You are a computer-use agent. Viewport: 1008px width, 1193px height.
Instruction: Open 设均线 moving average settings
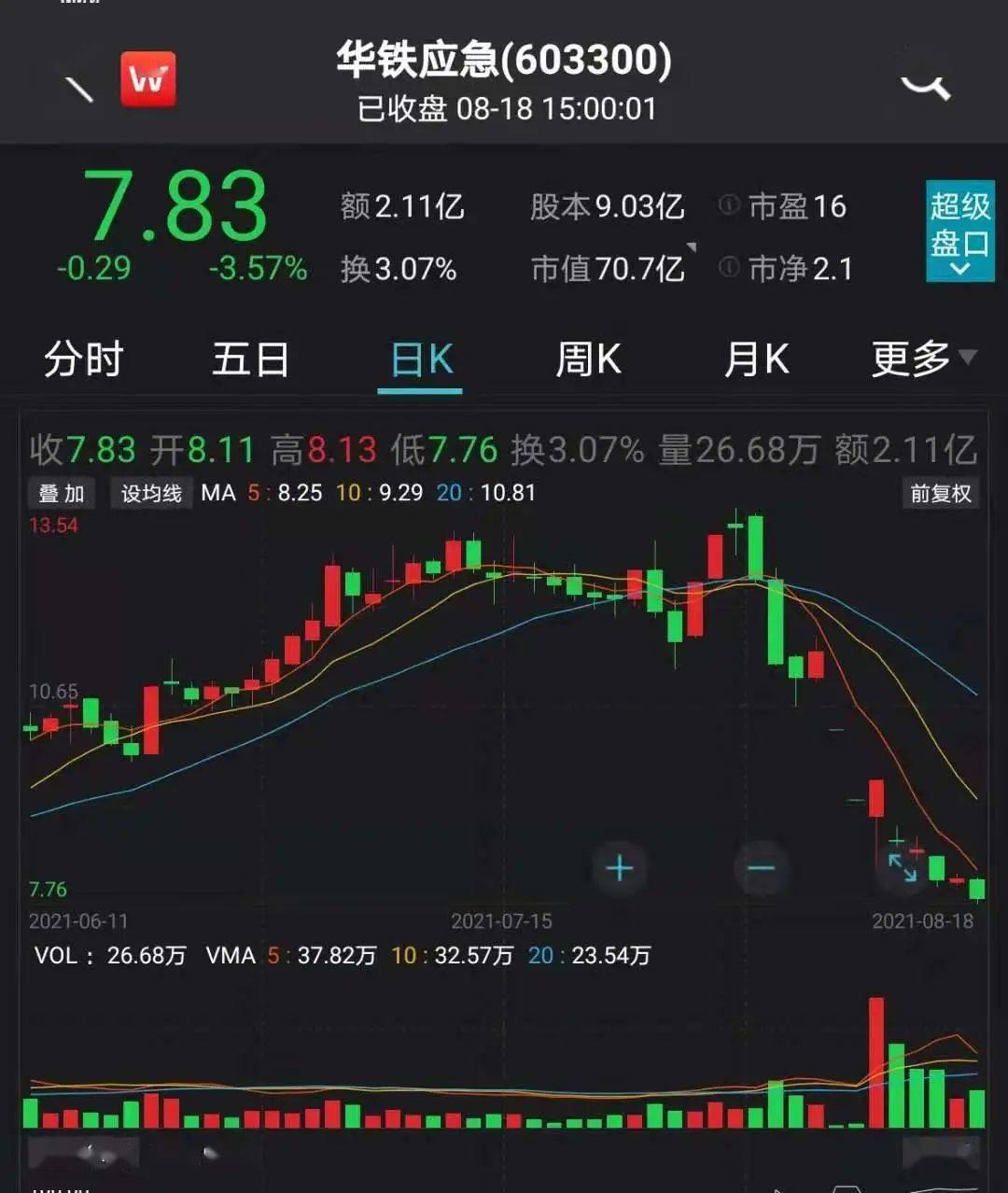(151, 493)
